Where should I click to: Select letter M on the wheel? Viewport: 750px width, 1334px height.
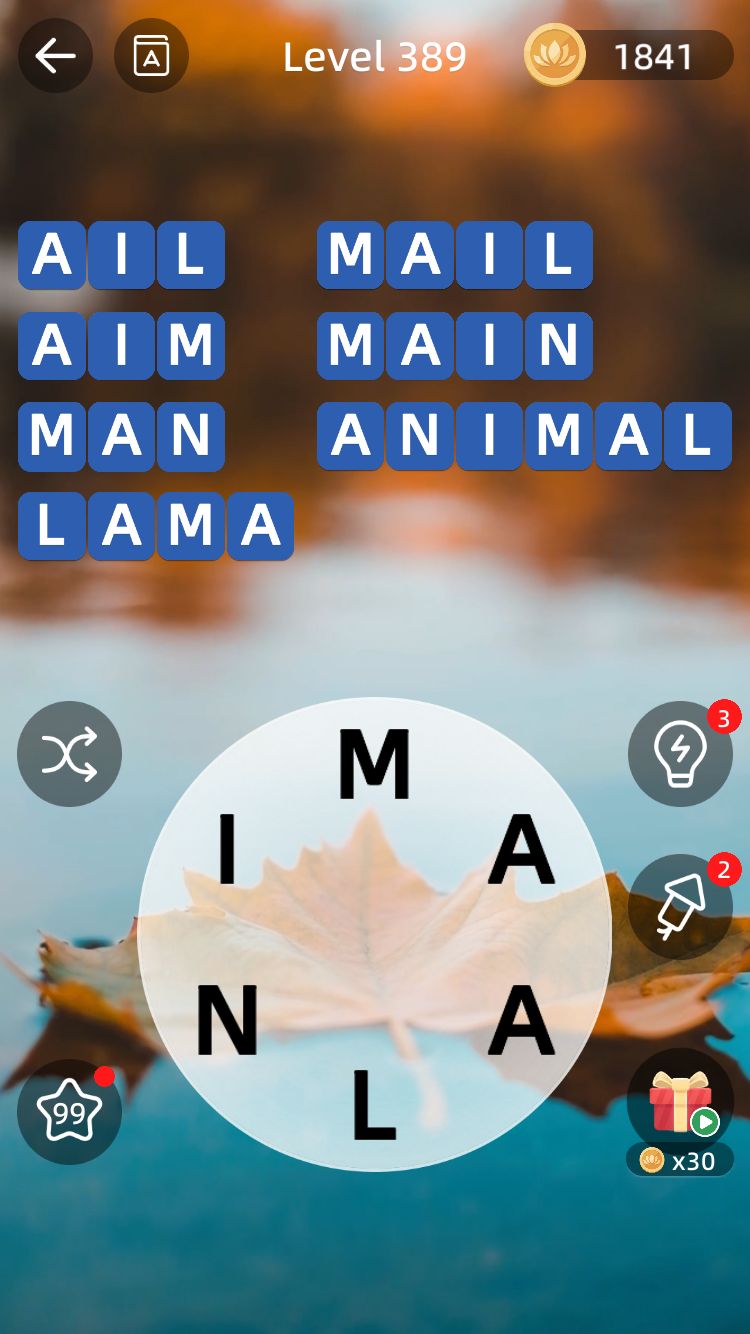click(374, 764)
